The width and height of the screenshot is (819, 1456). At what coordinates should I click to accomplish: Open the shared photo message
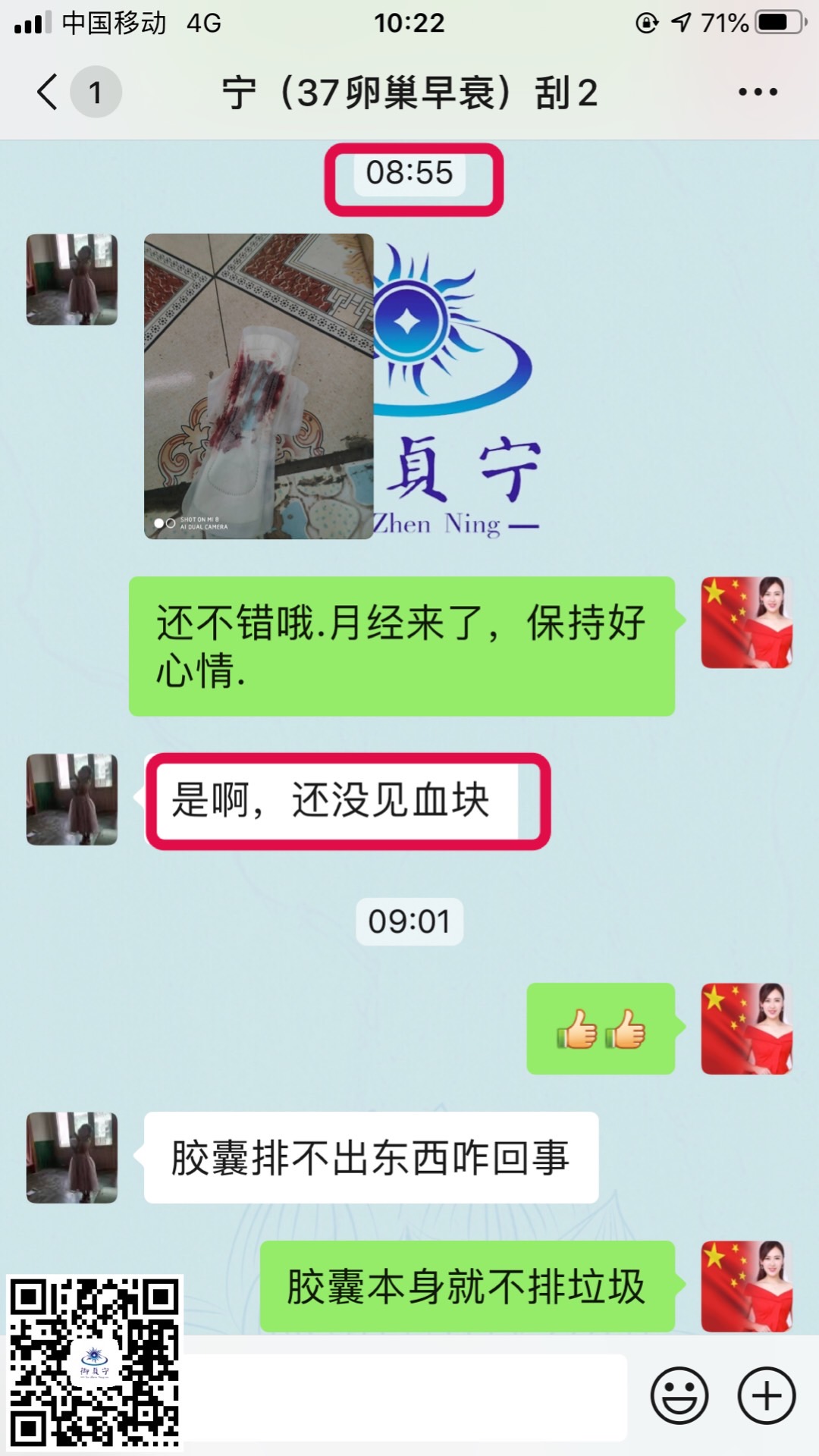[x=259, y=386]
